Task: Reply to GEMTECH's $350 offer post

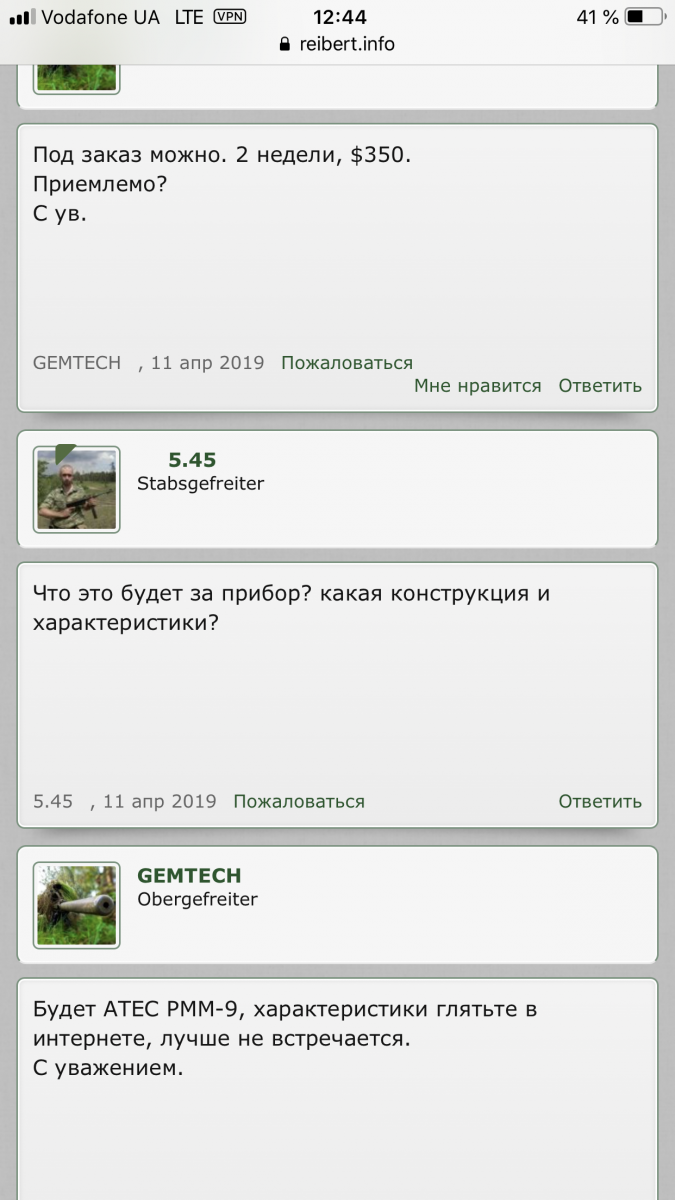Action: click(599, 385)
